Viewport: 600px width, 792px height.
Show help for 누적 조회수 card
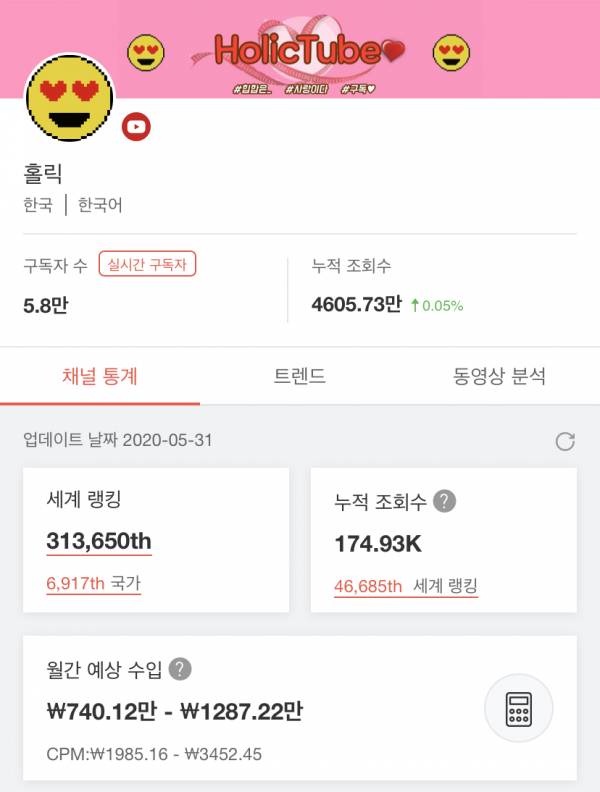point(445,501)
